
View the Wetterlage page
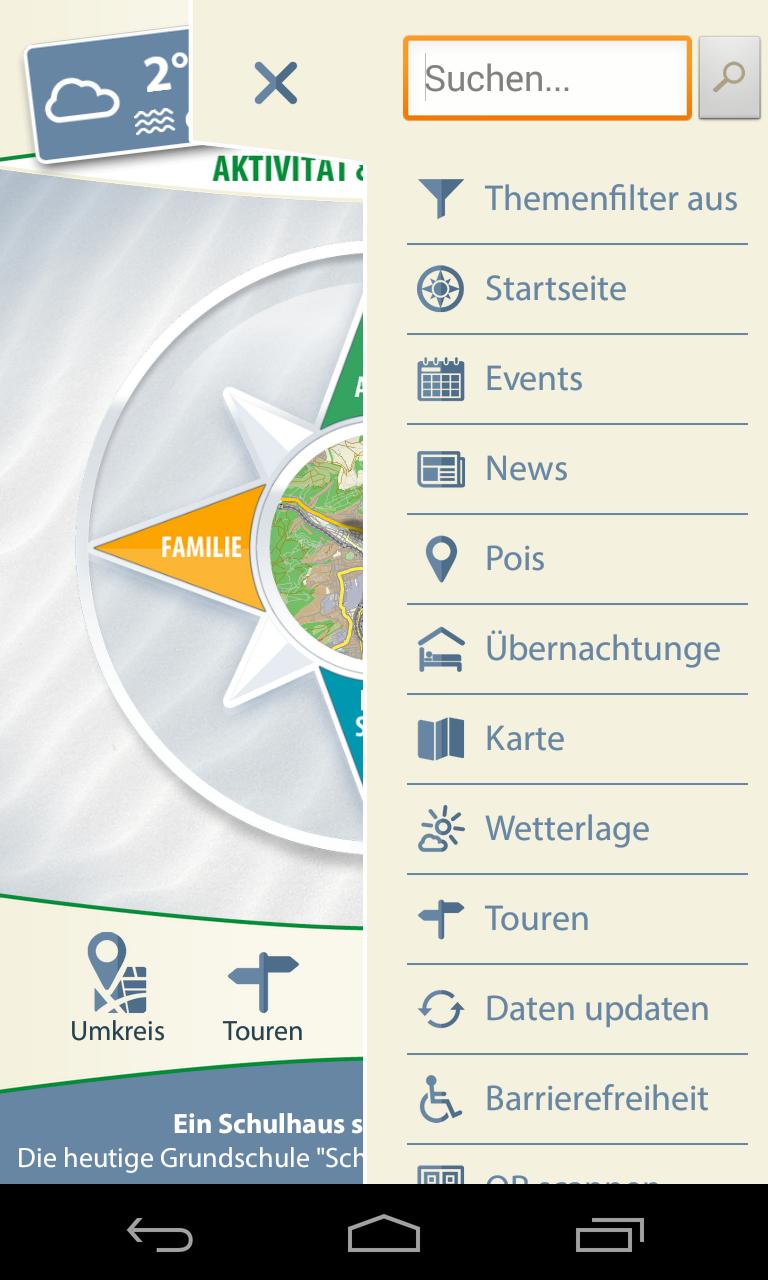[x=577, y=828]
